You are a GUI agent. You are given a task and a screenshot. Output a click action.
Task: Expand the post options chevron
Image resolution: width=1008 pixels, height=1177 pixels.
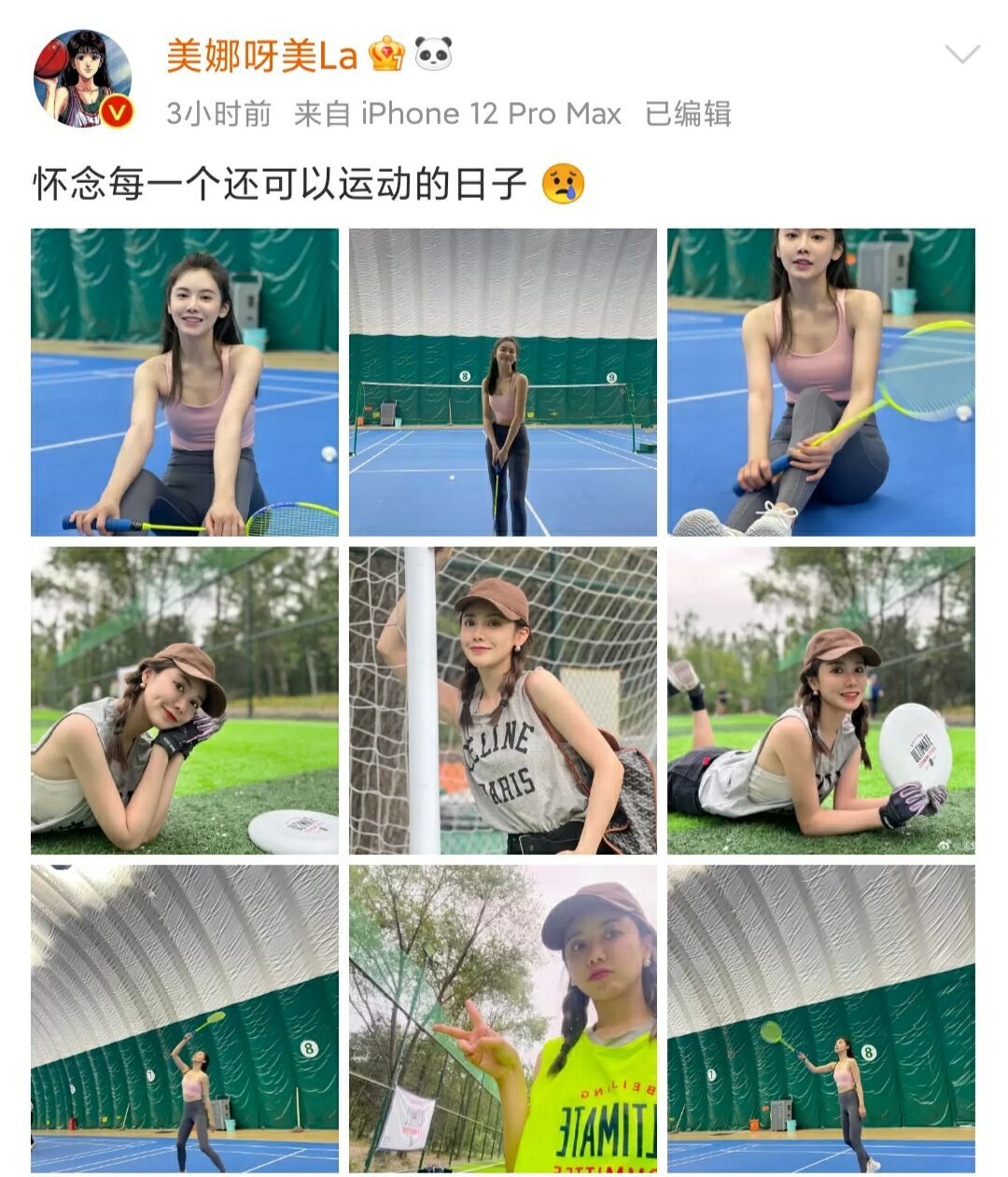tap(961, 54)
